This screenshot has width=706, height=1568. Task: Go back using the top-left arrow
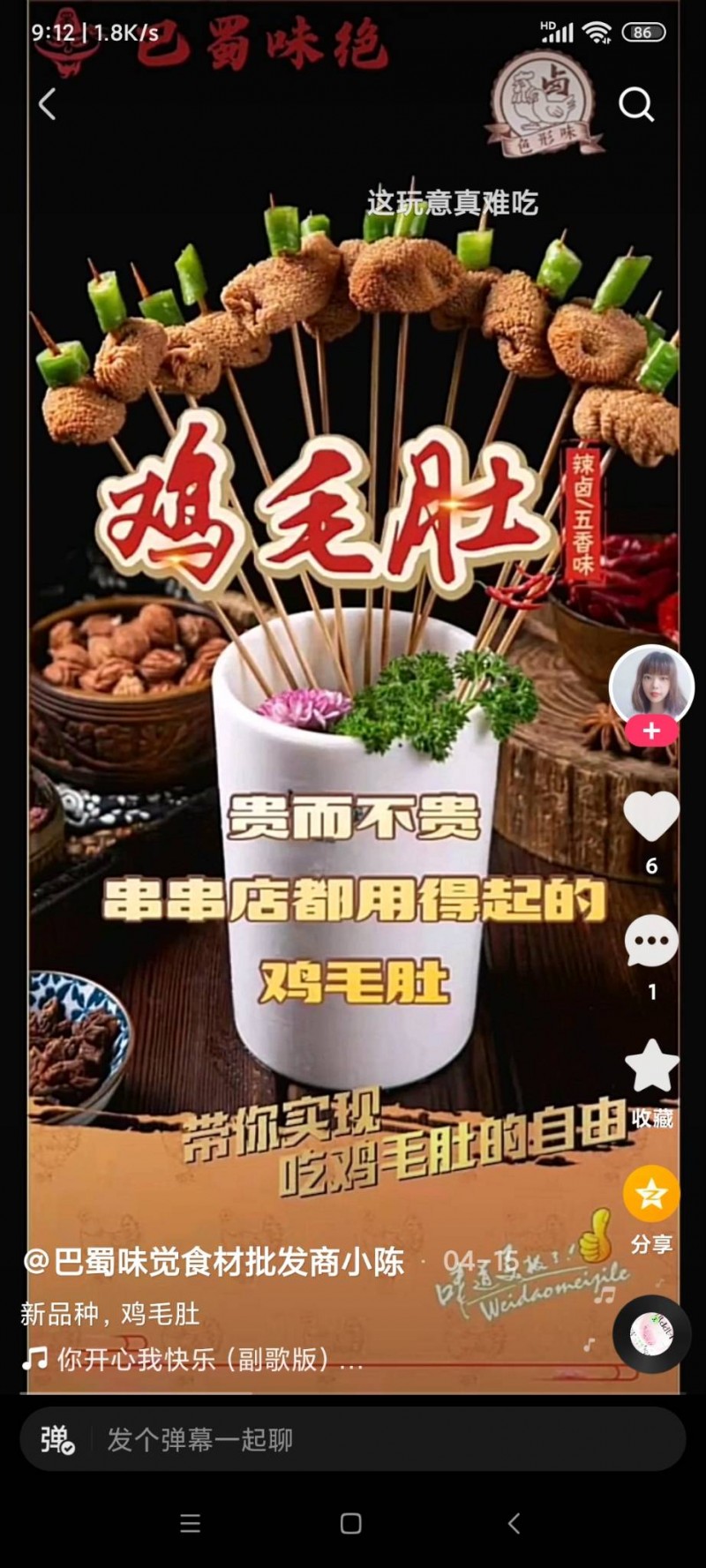[48, 104]
